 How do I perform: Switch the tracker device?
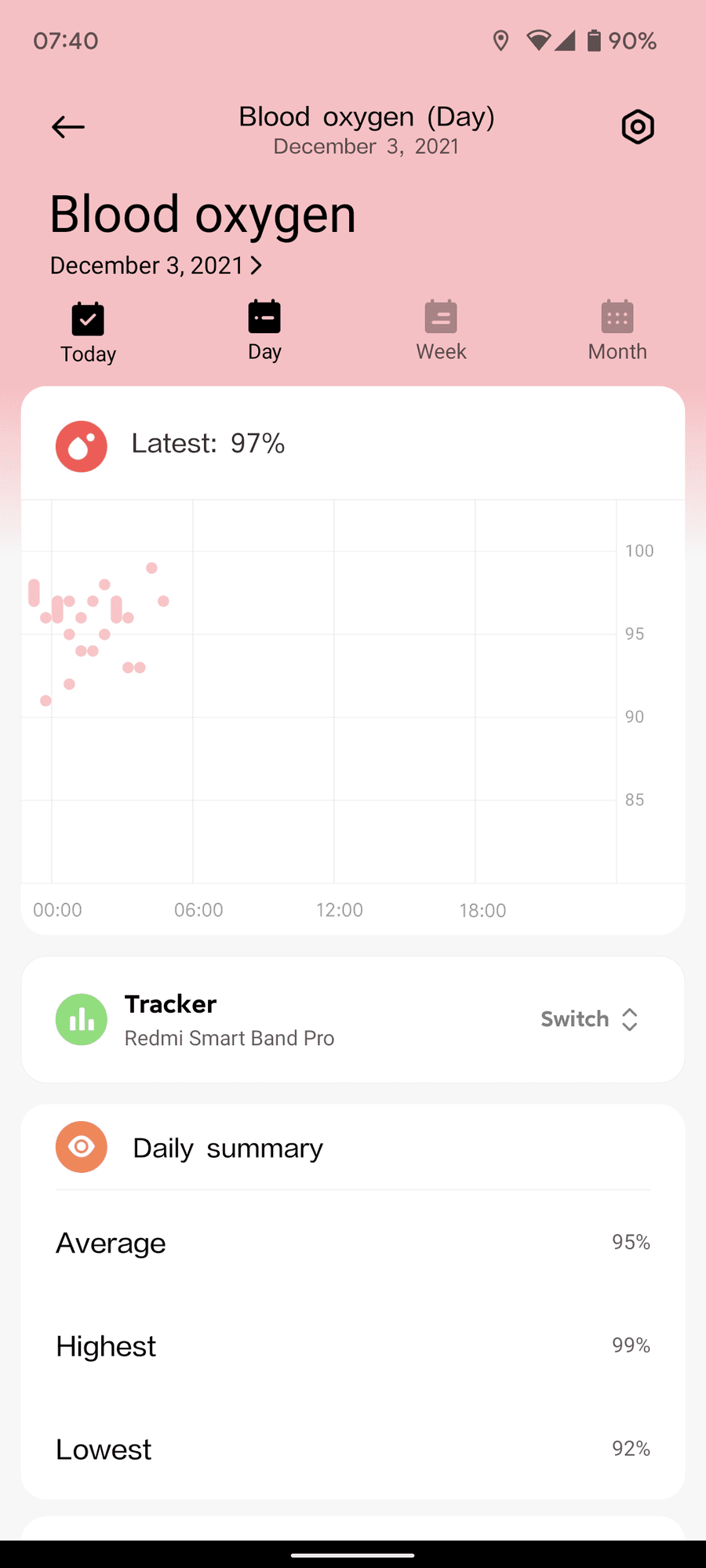pyautogui.click(x=589, y=1019)
